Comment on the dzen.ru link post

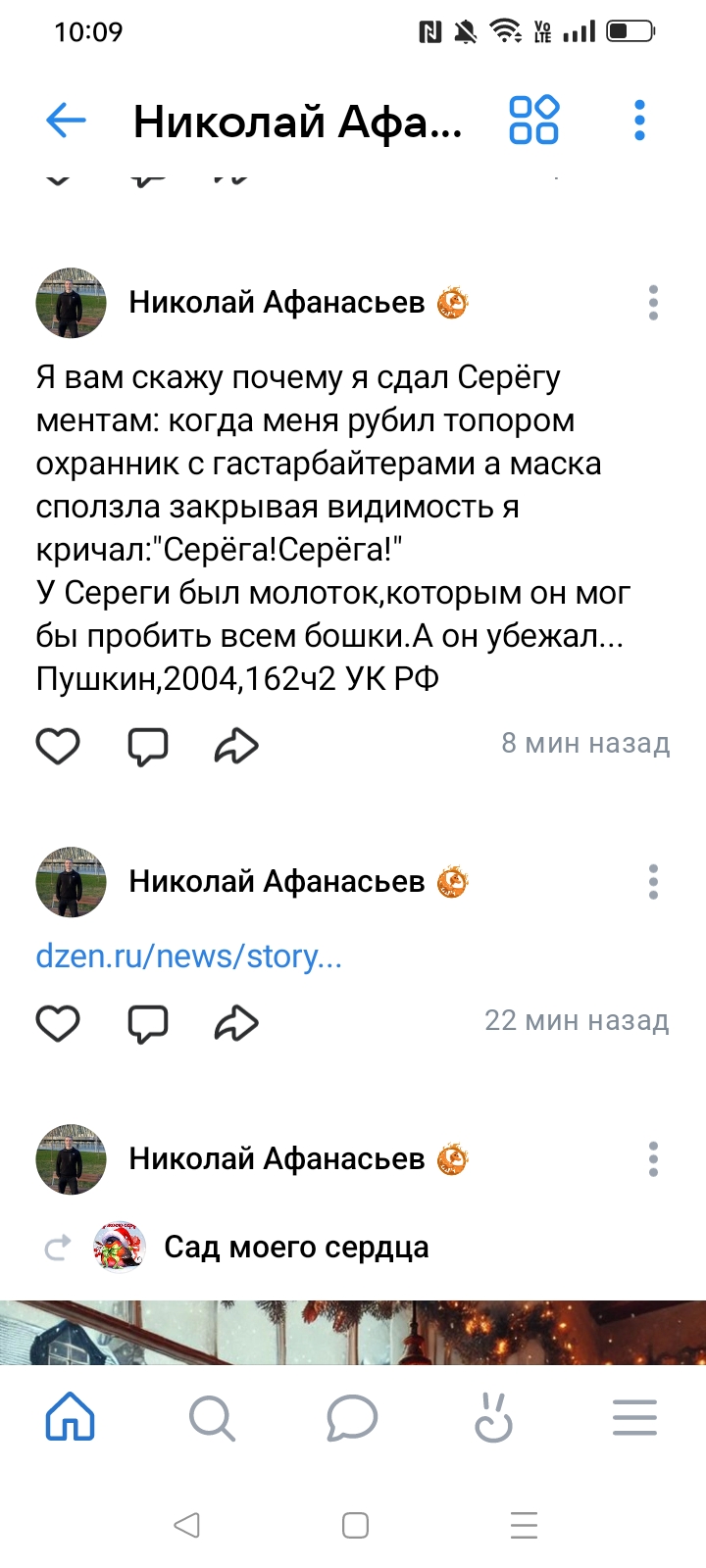pyautogui.click(x=148, y=1024)
